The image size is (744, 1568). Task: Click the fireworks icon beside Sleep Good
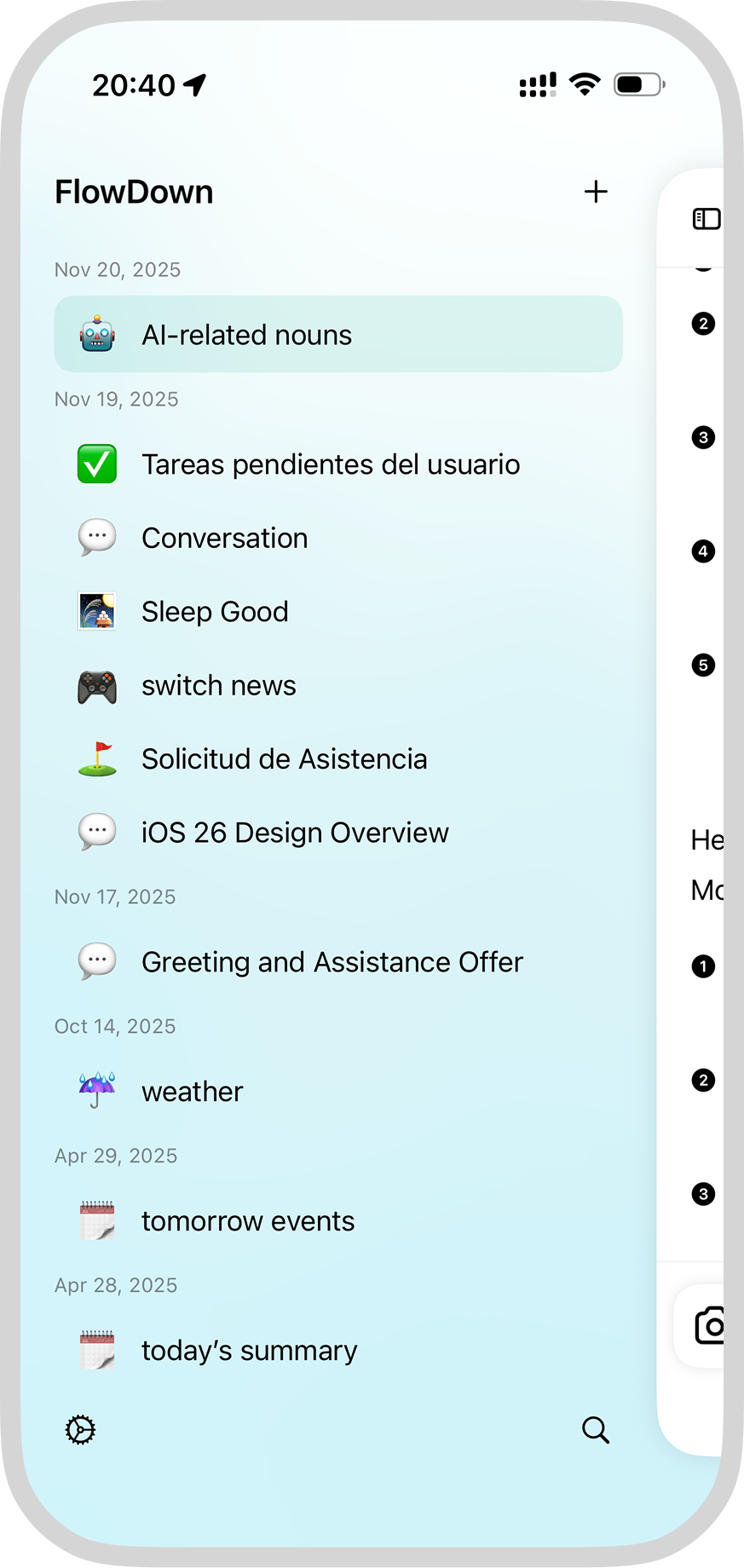click(97, 611)
